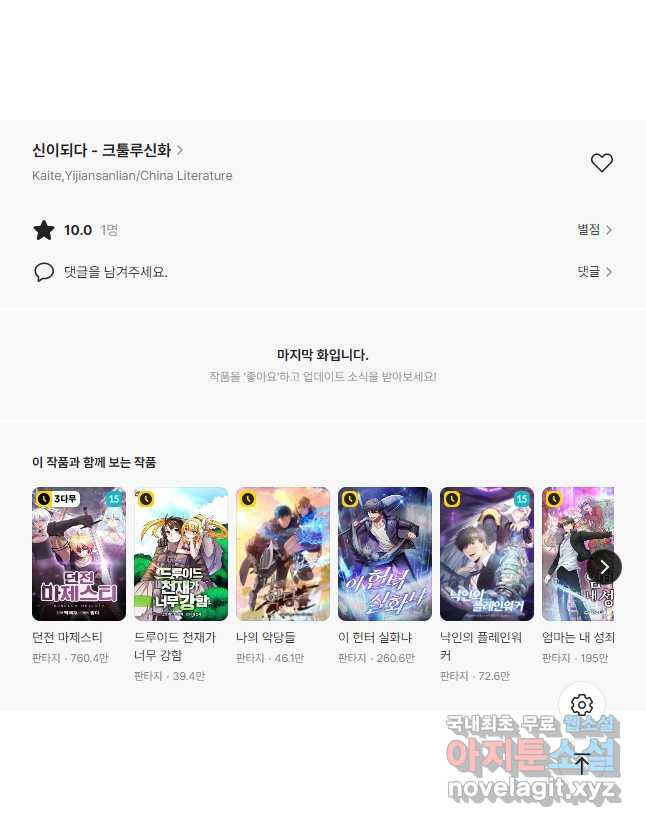Viewport: 646px width, 827px height.
Task: Like this work with the heart icon
Action: pos(601,163)
